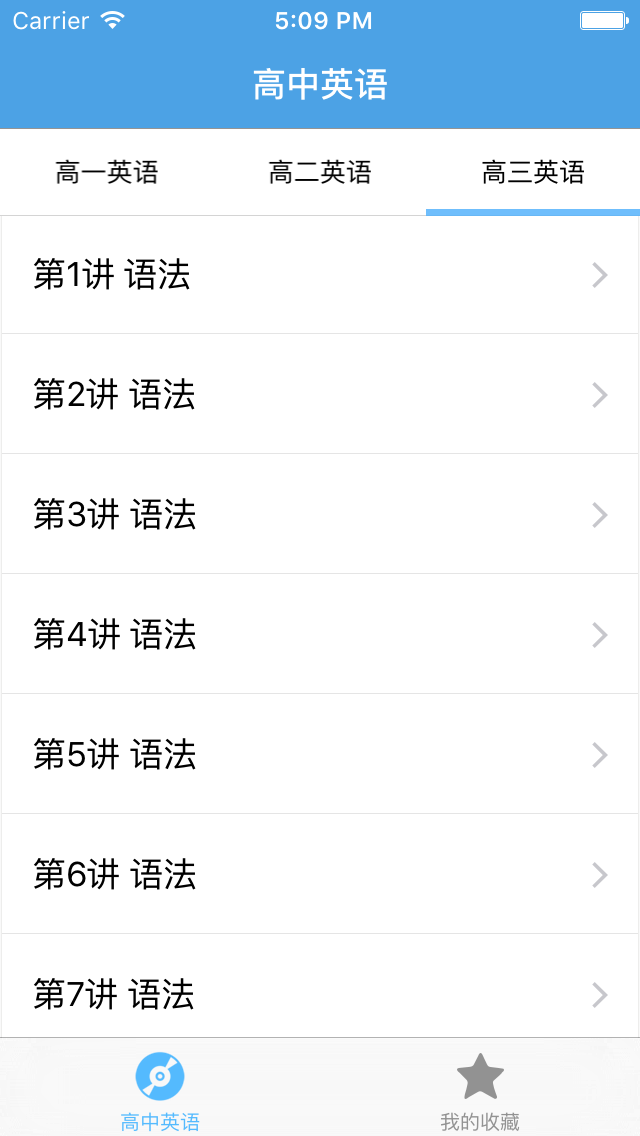Image resolution: width=640 pixels, height=1136 pixels.
Task: Switch to the 高二英语 tab
Action: pos(320,173)
